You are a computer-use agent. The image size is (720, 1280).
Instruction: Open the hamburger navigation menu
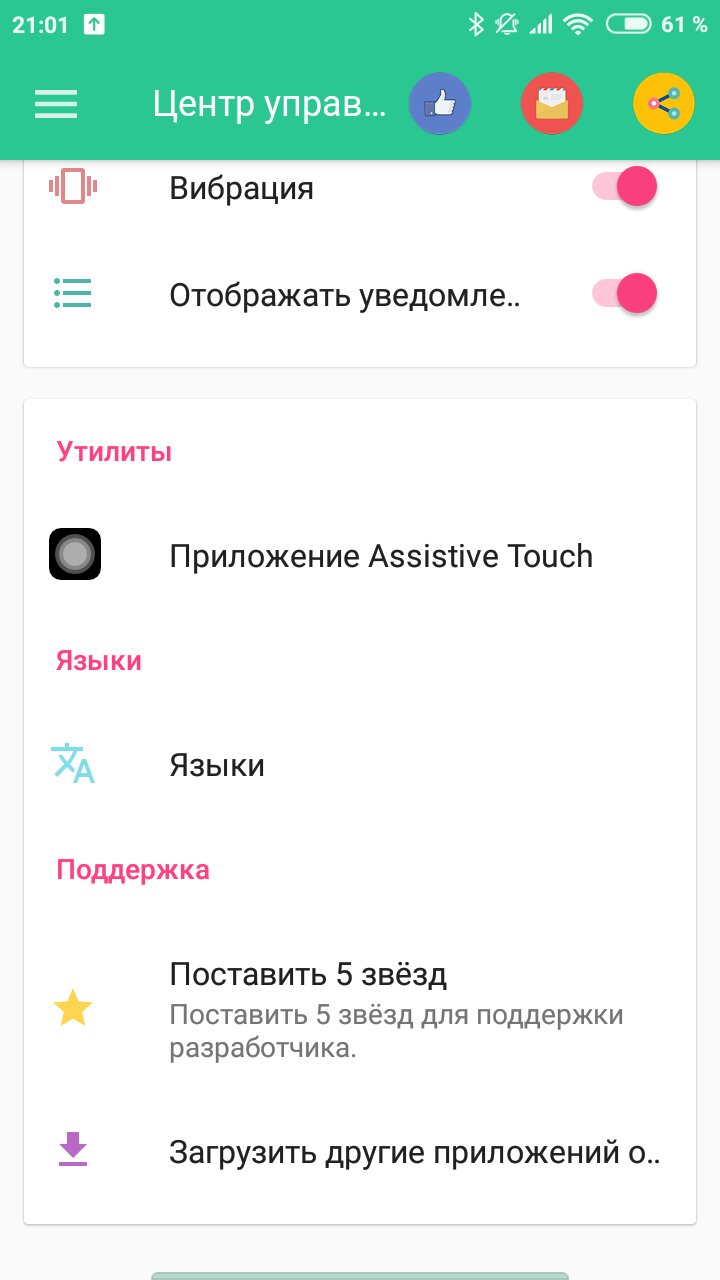(56, 104)
